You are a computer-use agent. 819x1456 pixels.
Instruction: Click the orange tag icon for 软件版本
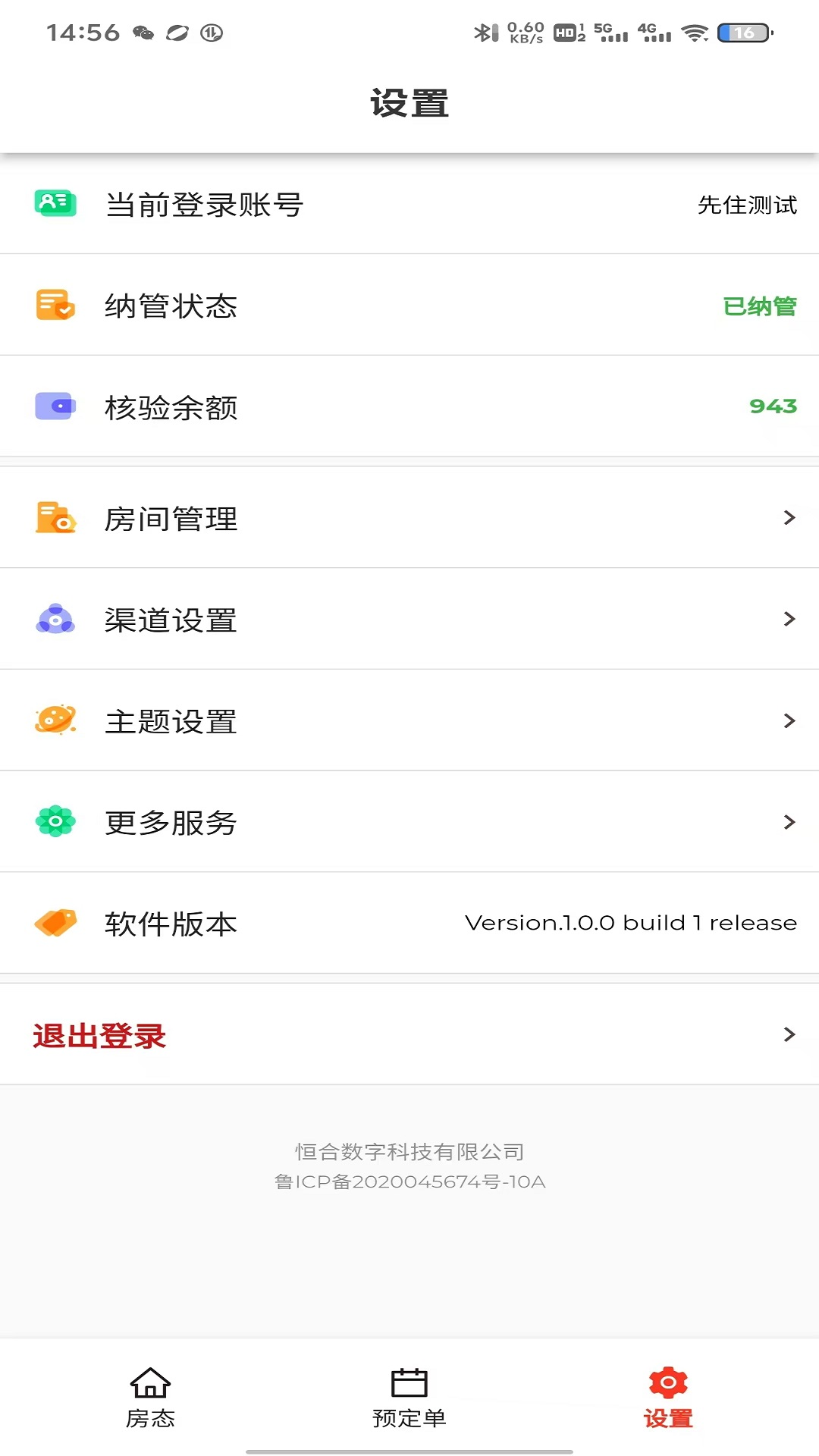coord(55,924)
